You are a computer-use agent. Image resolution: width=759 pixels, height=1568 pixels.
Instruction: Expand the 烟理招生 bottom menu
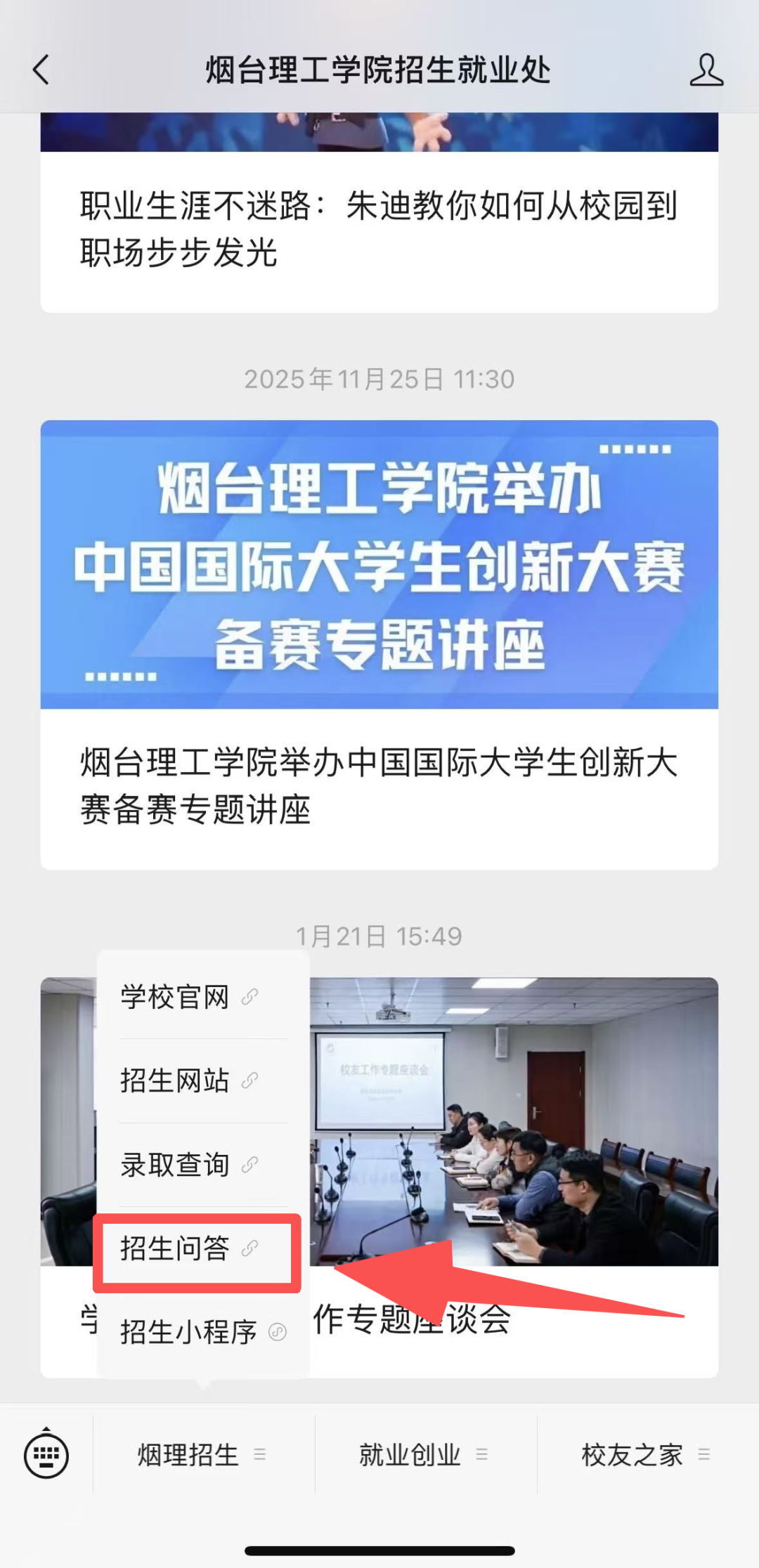[188, 1456]
